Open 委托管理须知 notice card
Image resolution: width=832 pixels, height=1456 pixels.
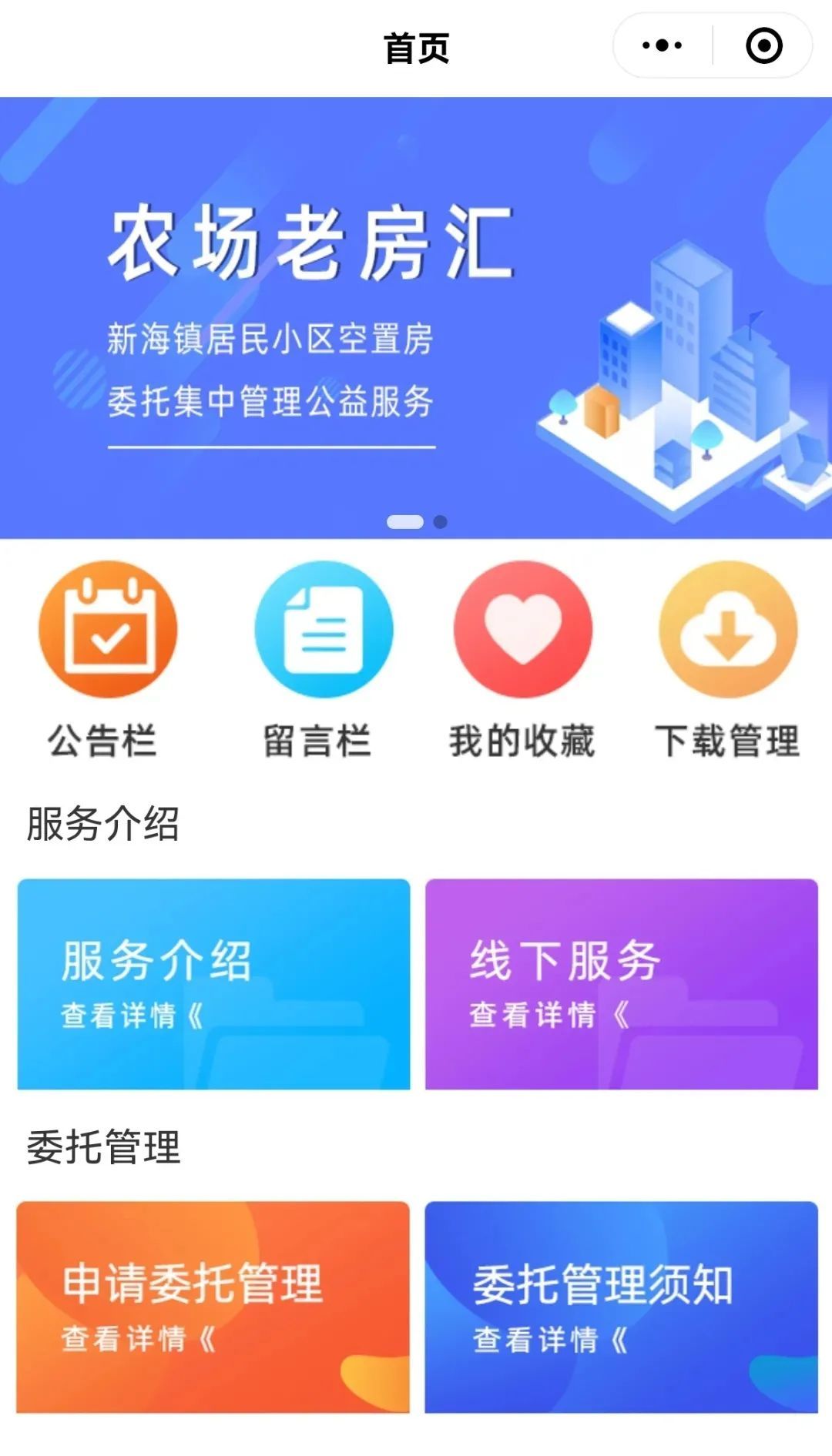click(621, 1307)
